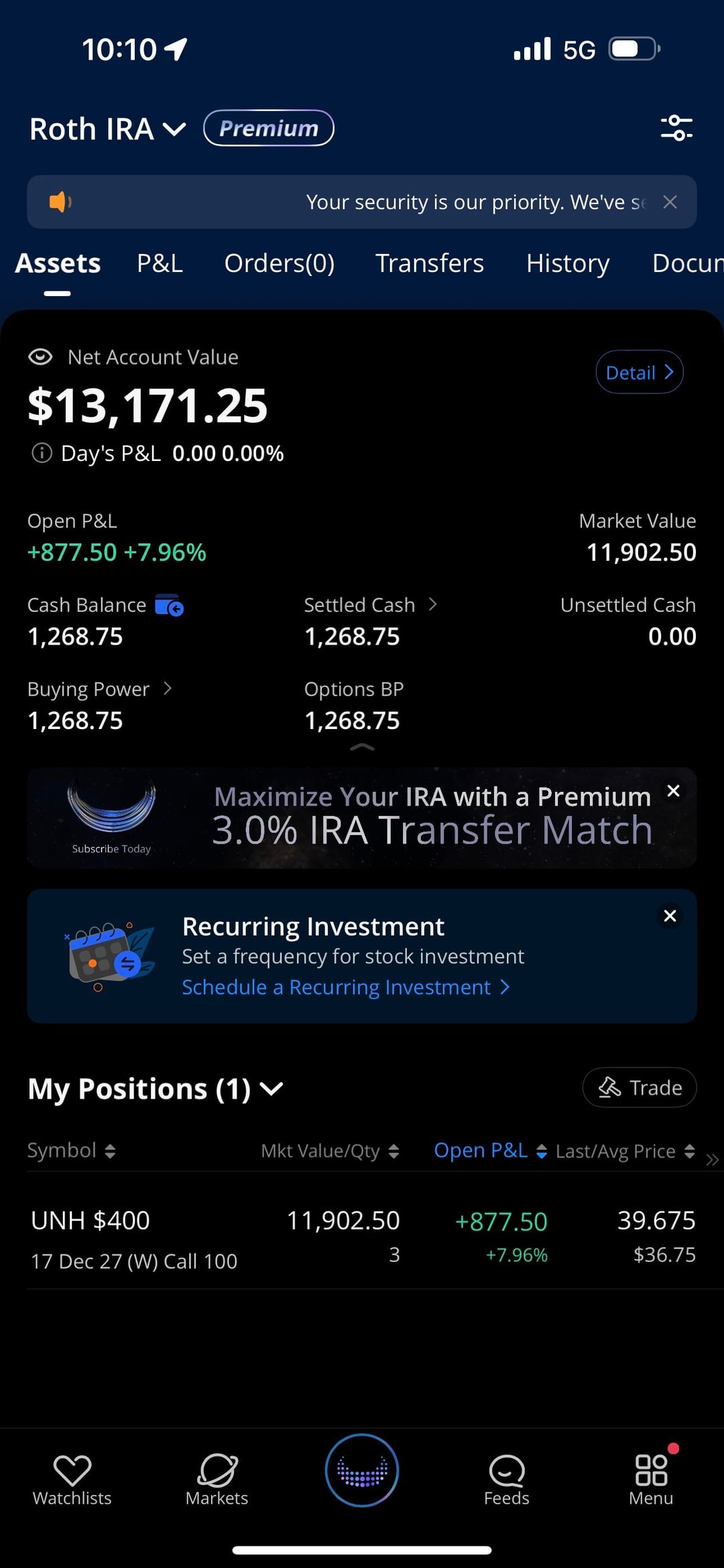View Buying Power details

point(99,689)
